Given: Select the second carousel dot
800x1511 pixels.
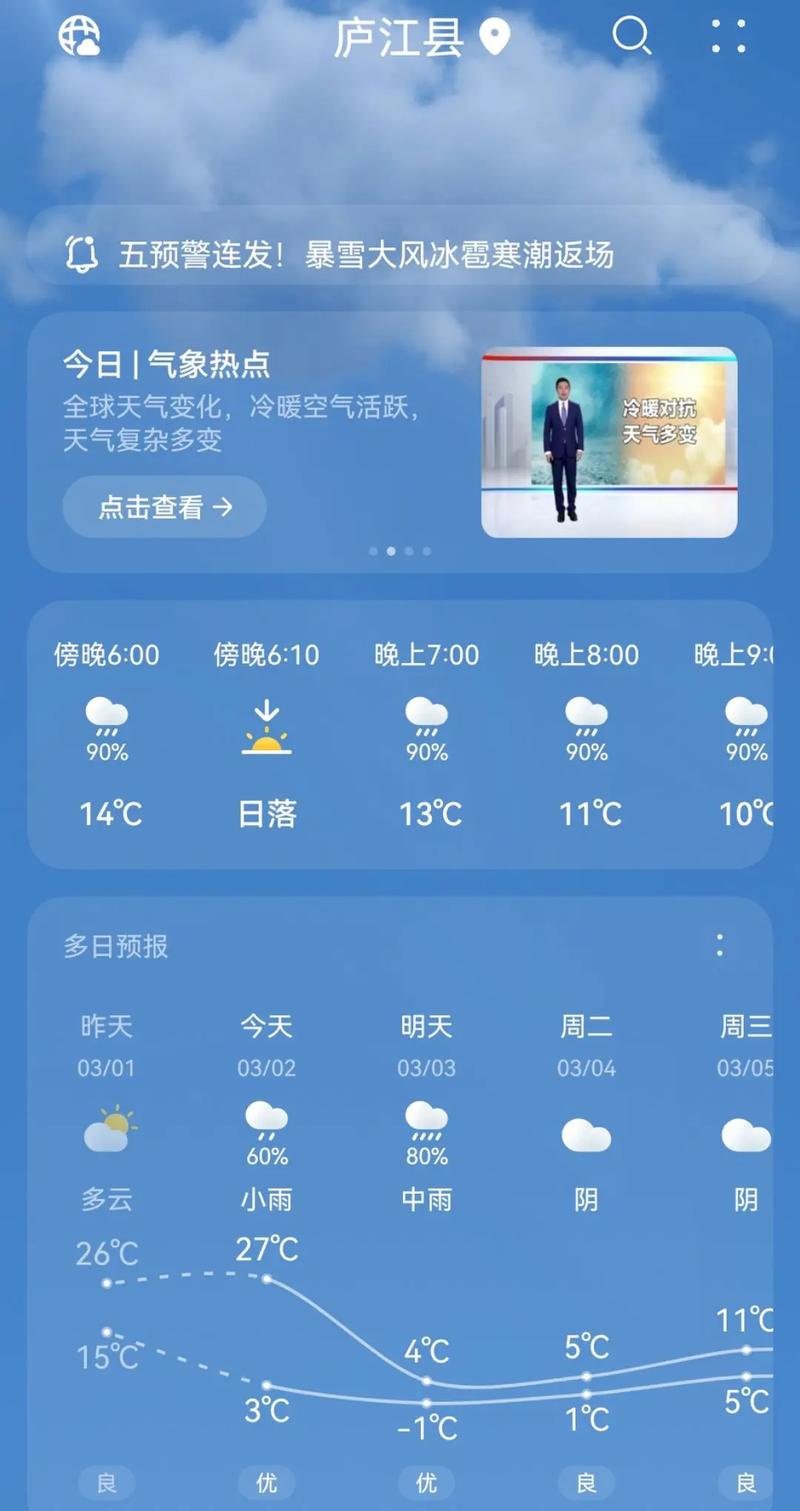Looking at the screenshot, I should click(x=392, y=551).
